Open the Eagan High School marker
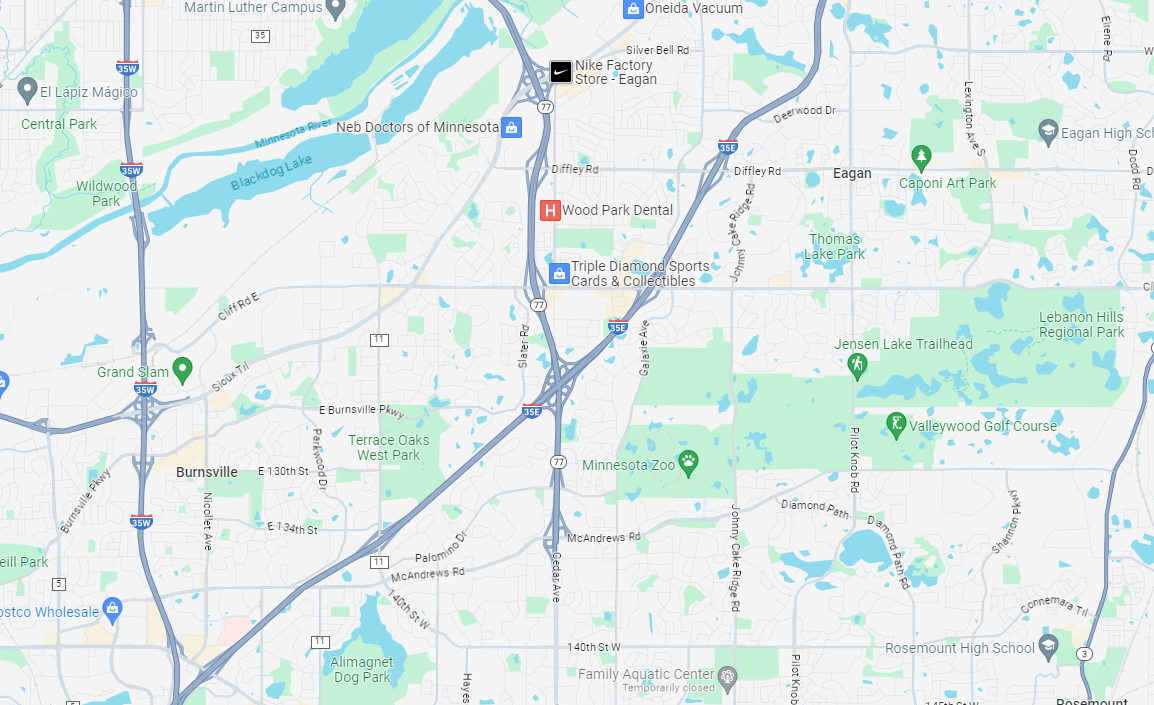Image resolution: width=1154 pixels, height=705 pixels. point(1048,130)
